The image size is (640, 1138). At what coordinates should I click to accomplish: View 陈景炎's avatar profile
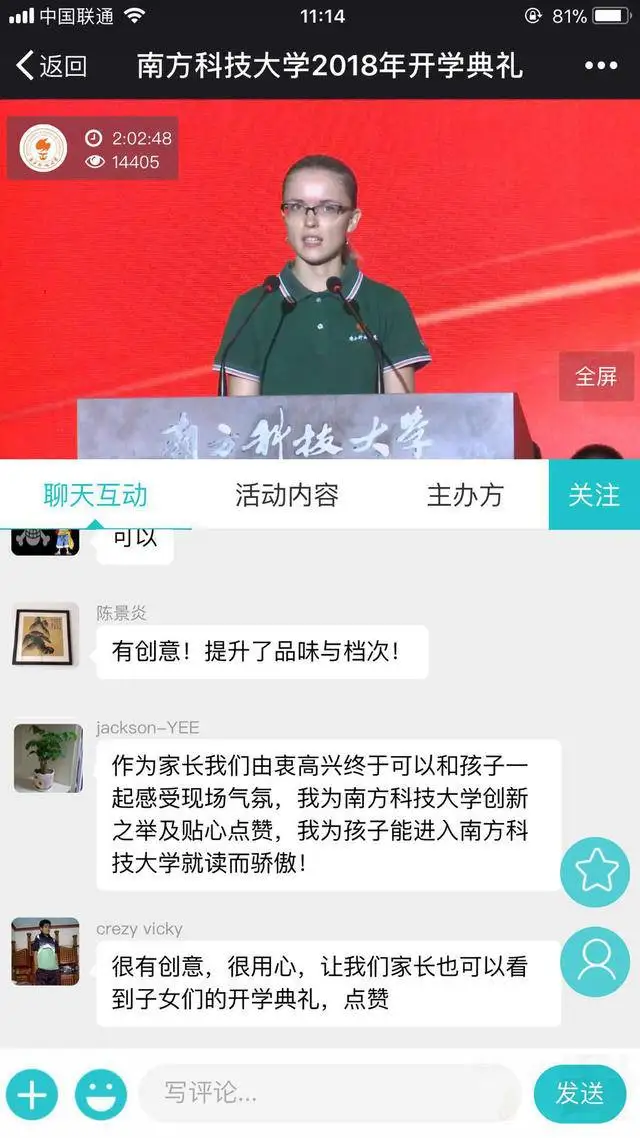pyautogui.click(x=46, y=637)
